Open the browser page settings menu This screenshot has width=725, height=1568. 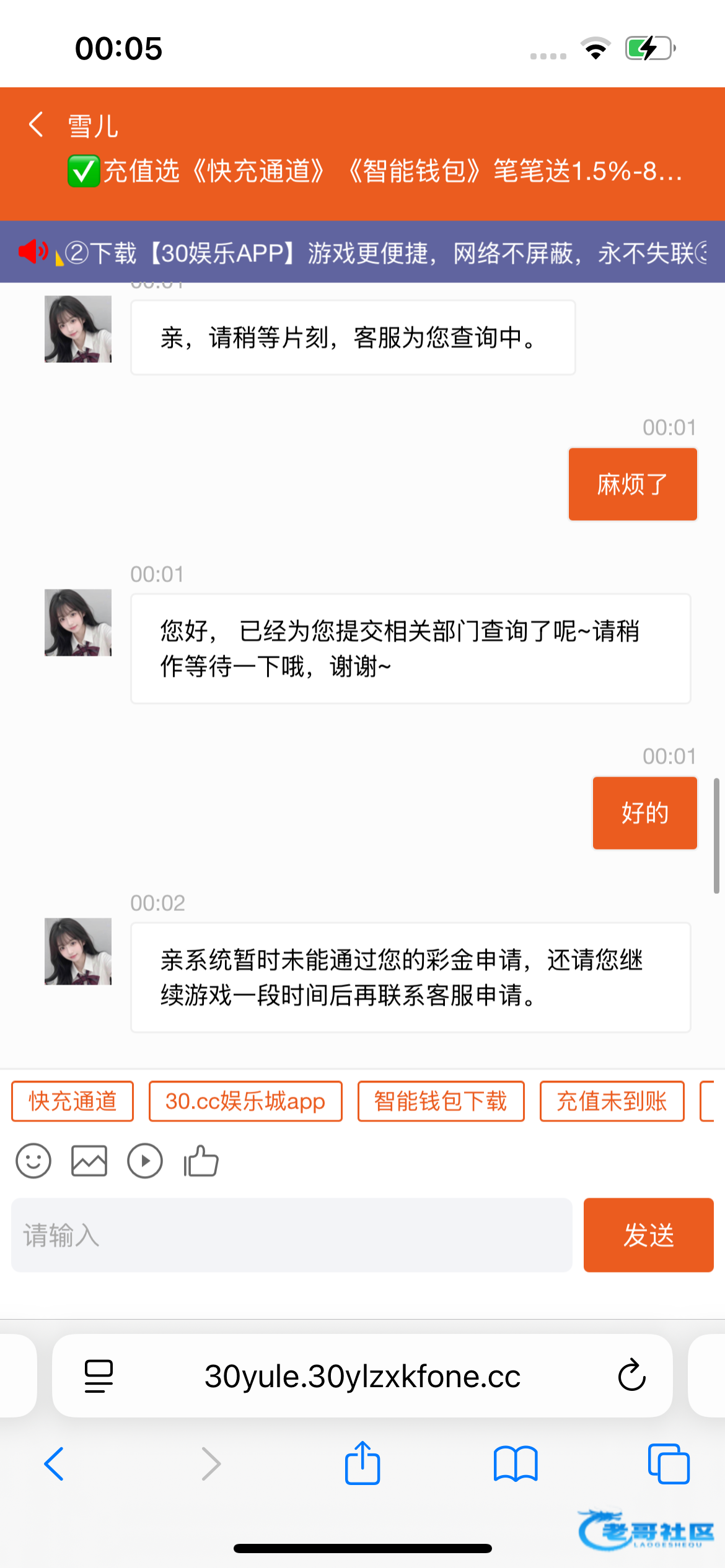click(x=99, y=1375)
